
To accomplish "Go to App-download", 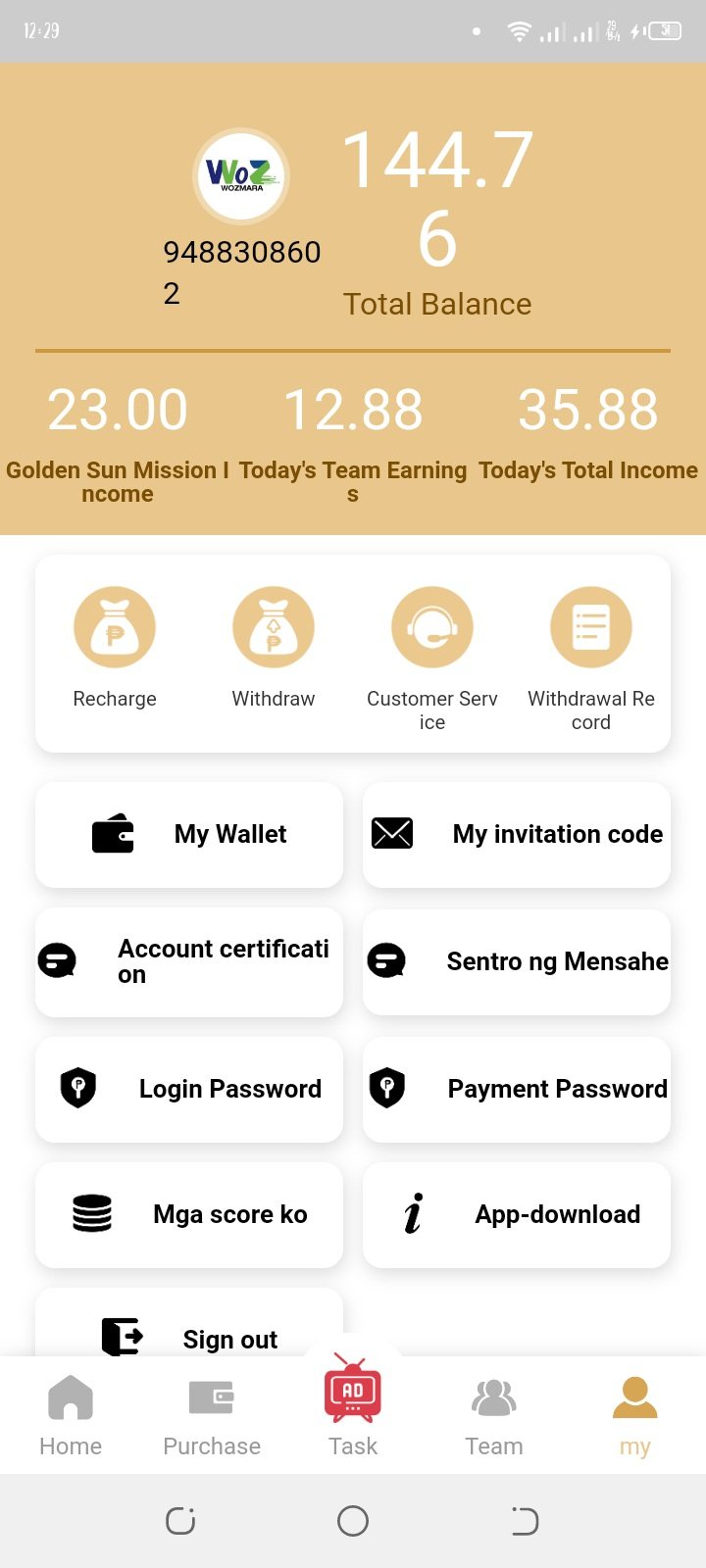I will click(x=517, y=1214).
